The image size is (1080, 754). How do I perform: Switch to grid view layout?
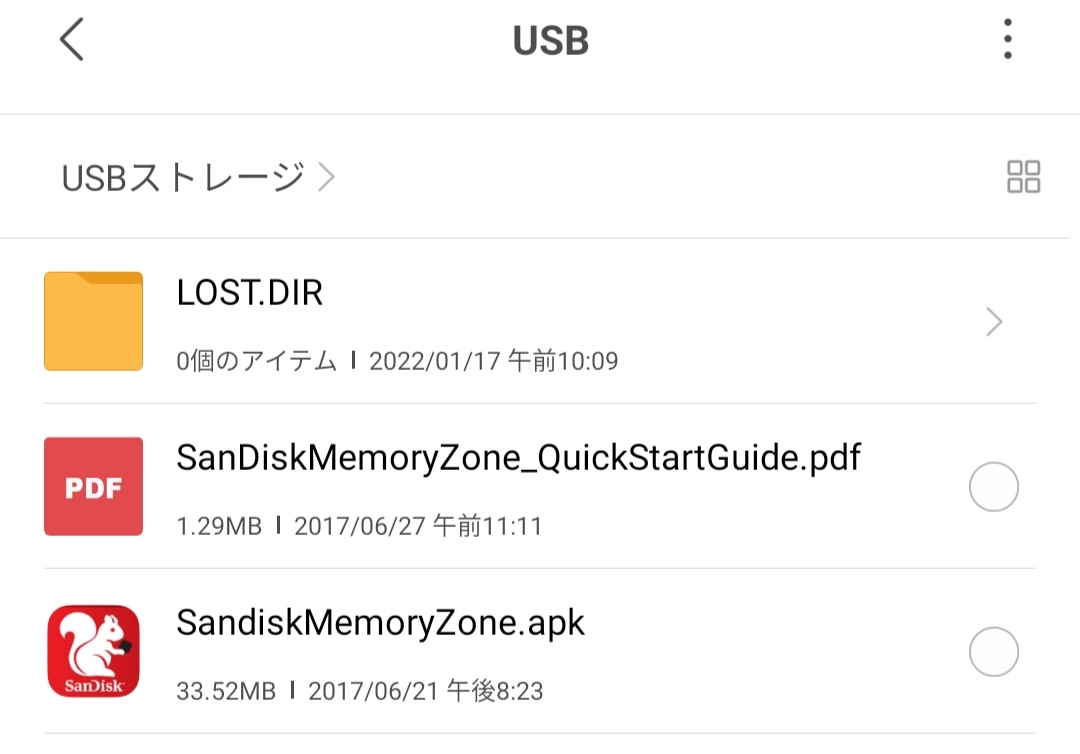click(x=1023, y=177)
